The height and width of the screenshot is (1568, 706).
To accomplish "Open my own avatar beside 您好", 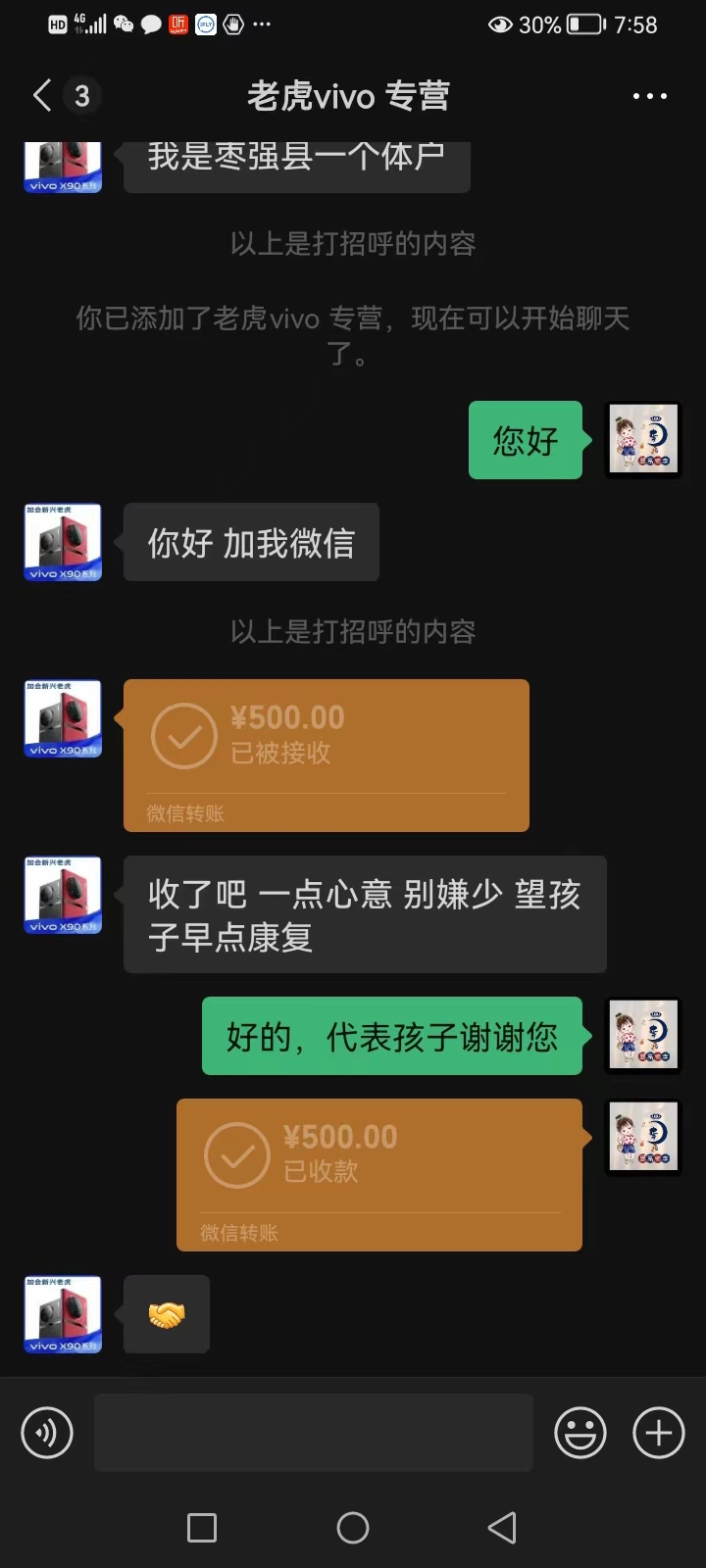I will tap(643, 439).
